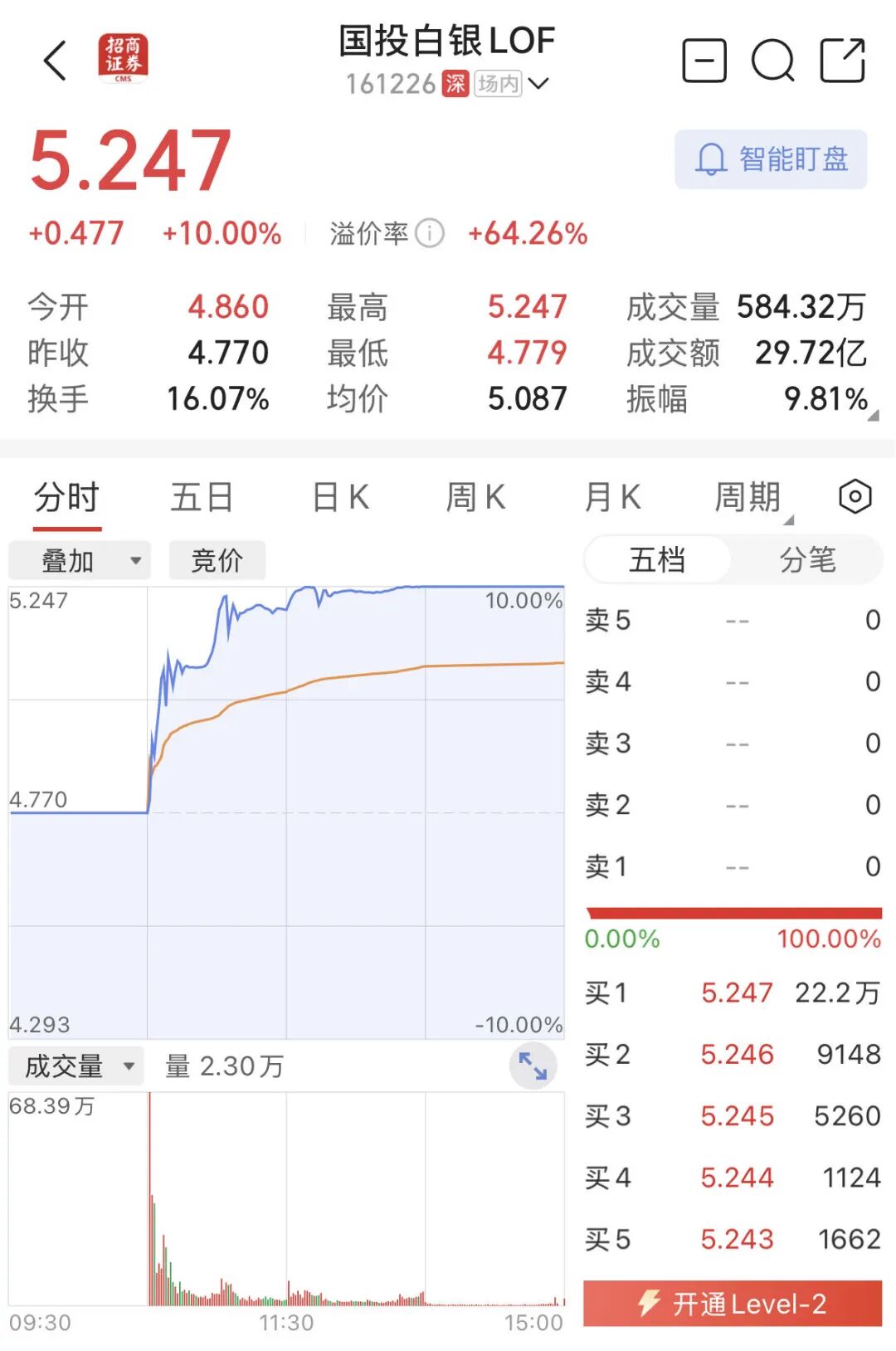Image resolution: width=896 pixels, height=1351 pixels.
Task: Expand the 叠加 overlay dropdown
Action: tap(80, 561)
